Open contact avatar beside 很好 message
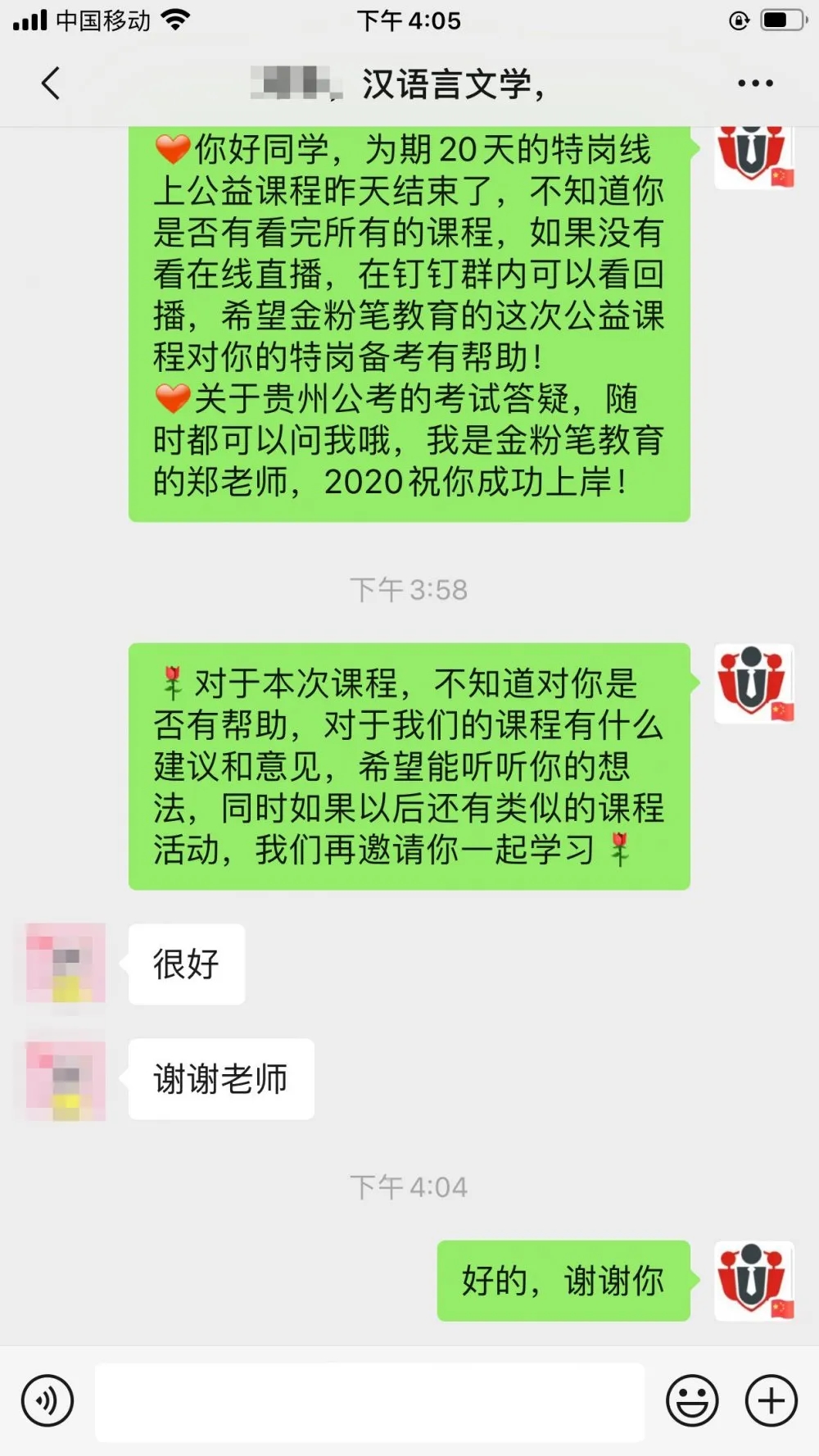The height and width of the screenshot is (1456, 819). (66, 964)
